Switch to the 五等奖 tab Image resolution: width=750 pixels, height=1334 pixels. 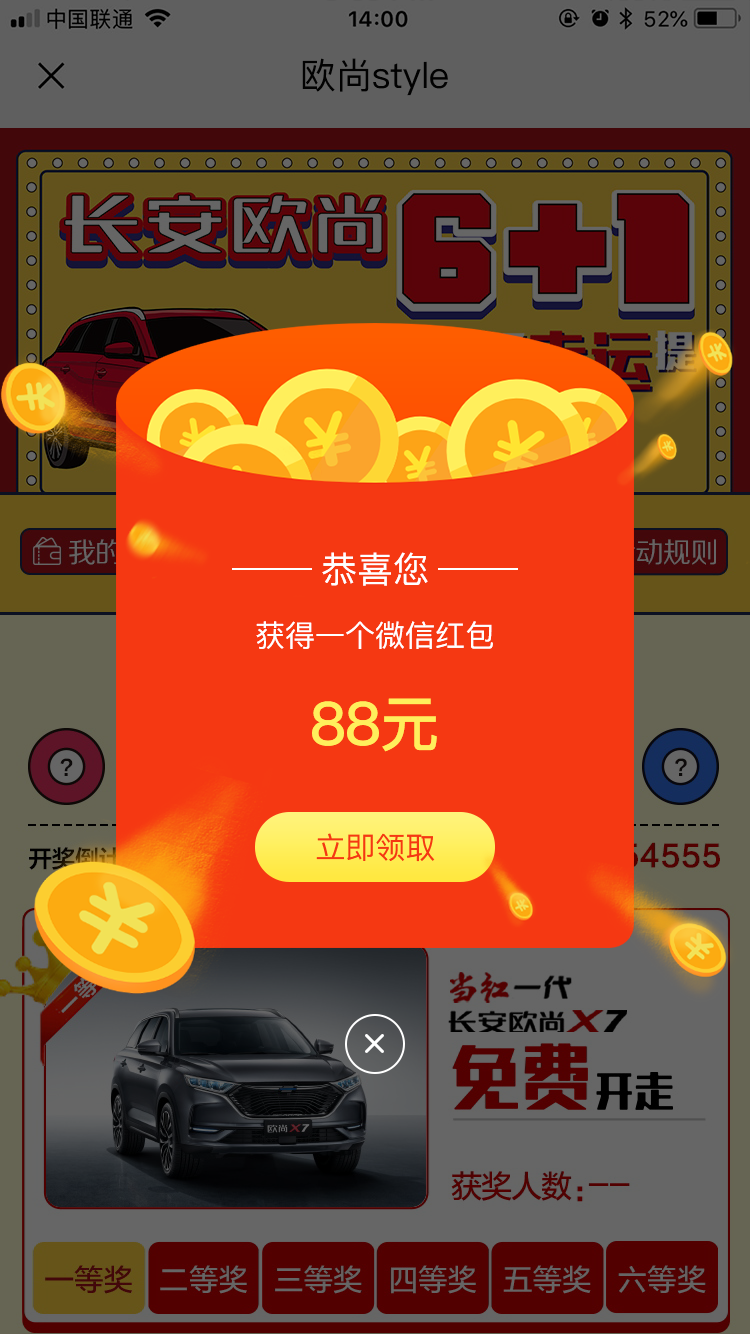pos(547,1278)
